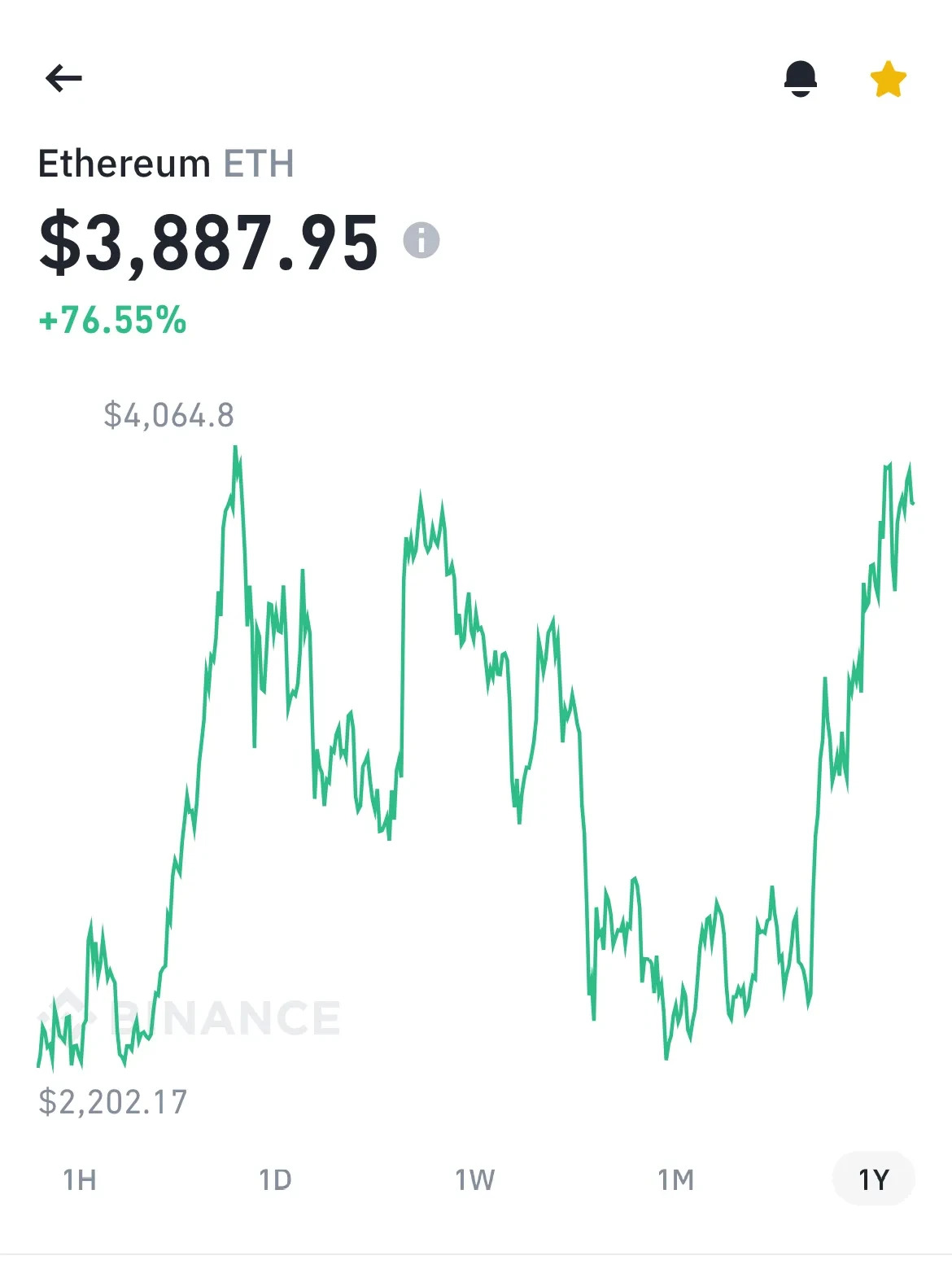Choose the 1Y chart period
The image size is (952, 1286).
(x=874, y=1179)
